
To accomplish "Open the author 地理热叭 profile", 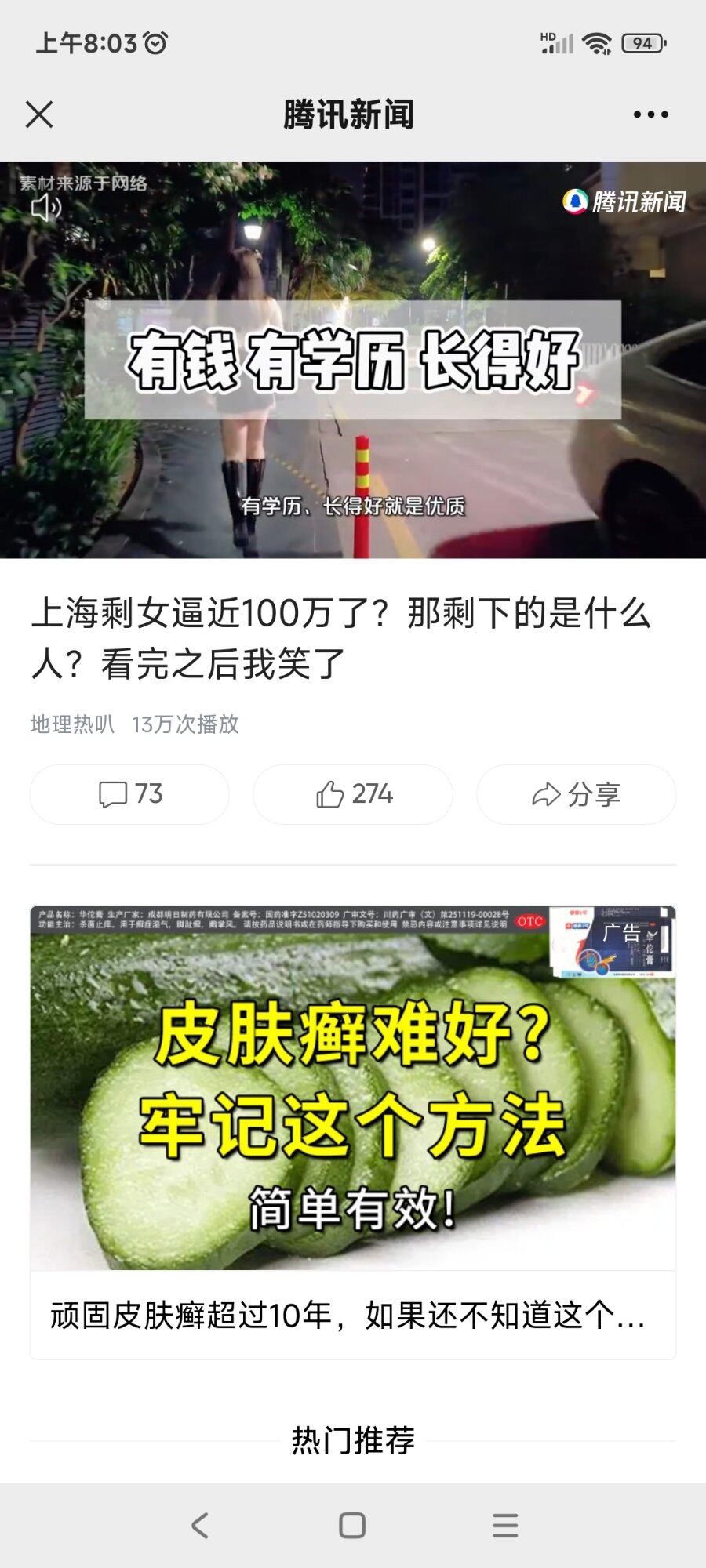I will point(72,724).
